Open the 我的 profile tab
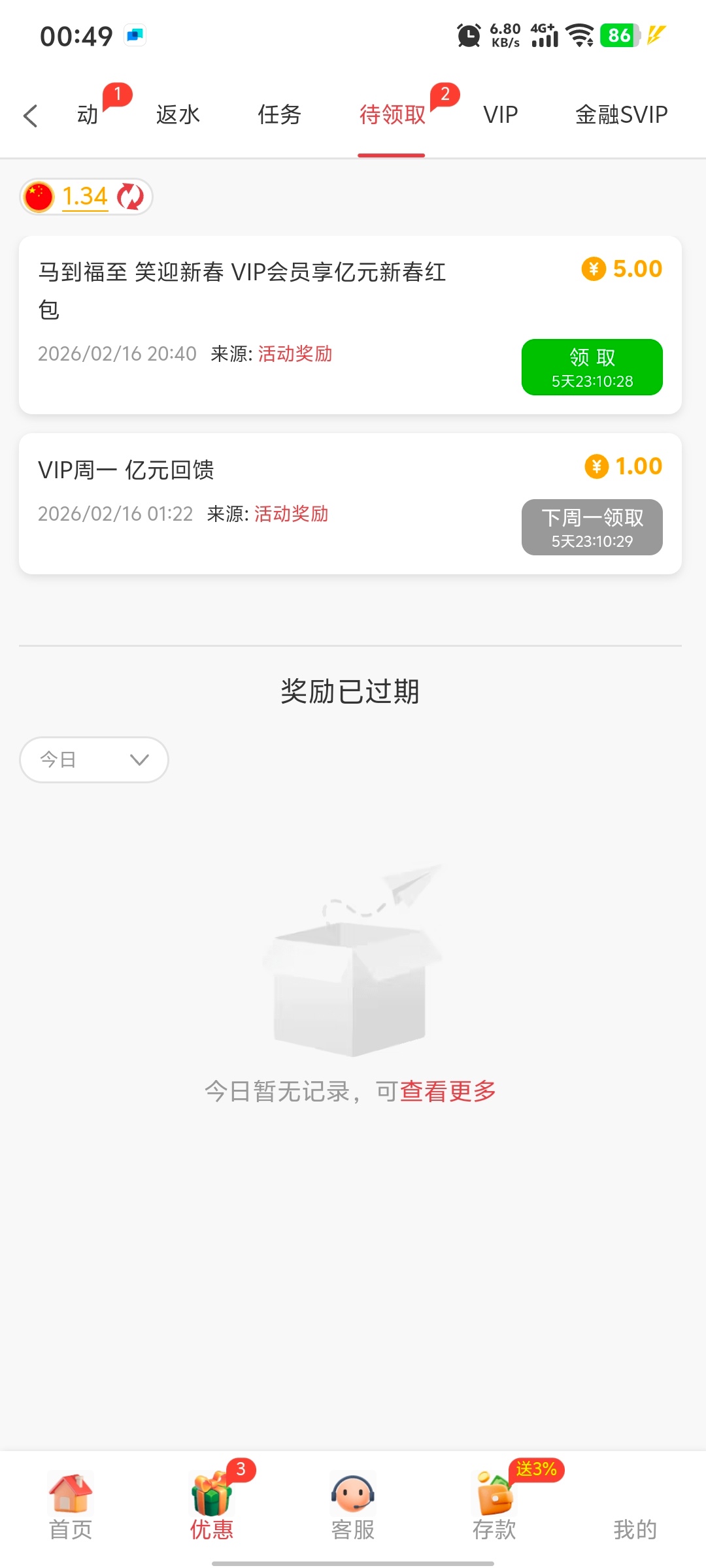 [x=635, y=1516]
